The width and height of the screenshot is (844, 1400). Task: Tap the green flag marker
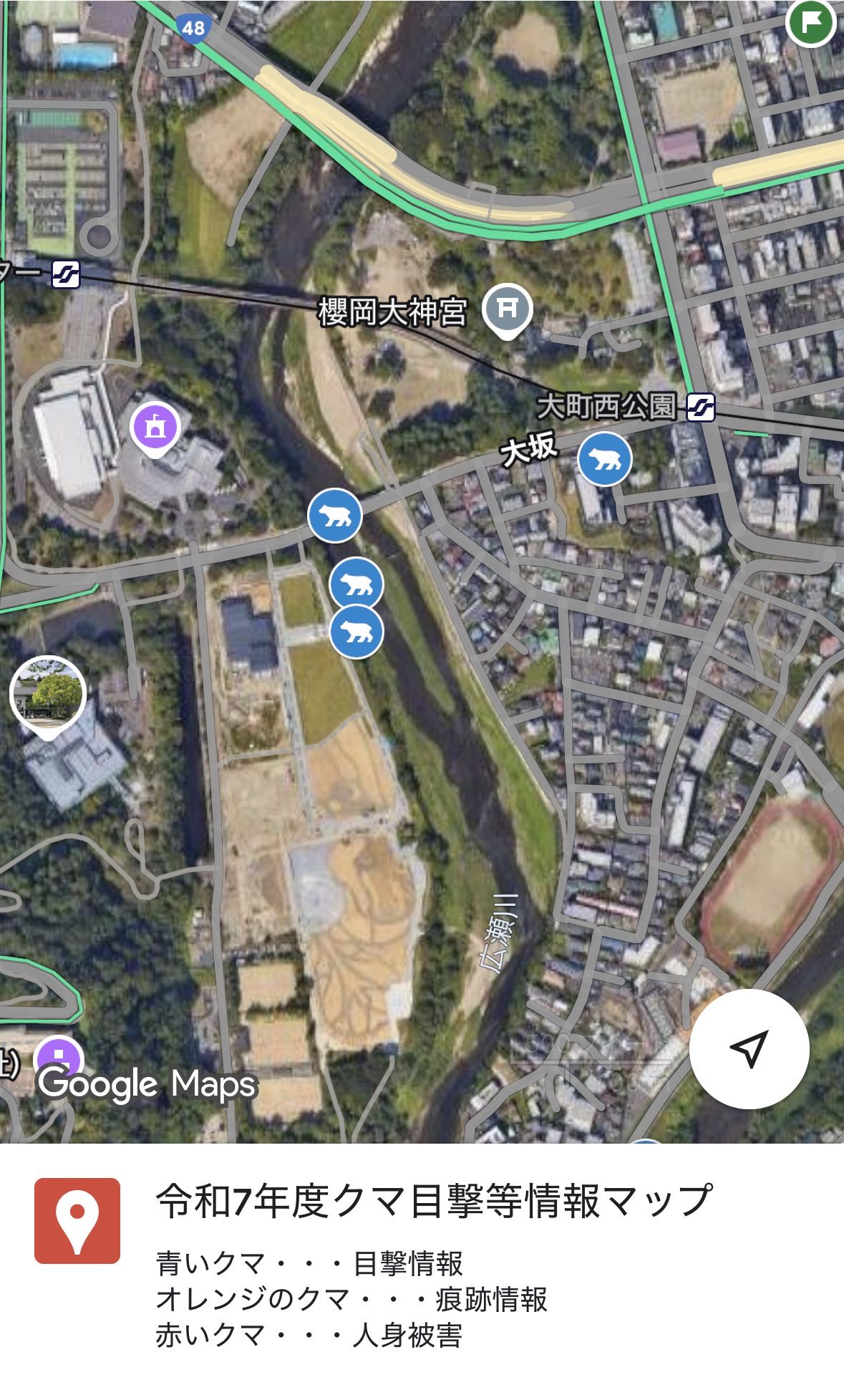point(811,22)
